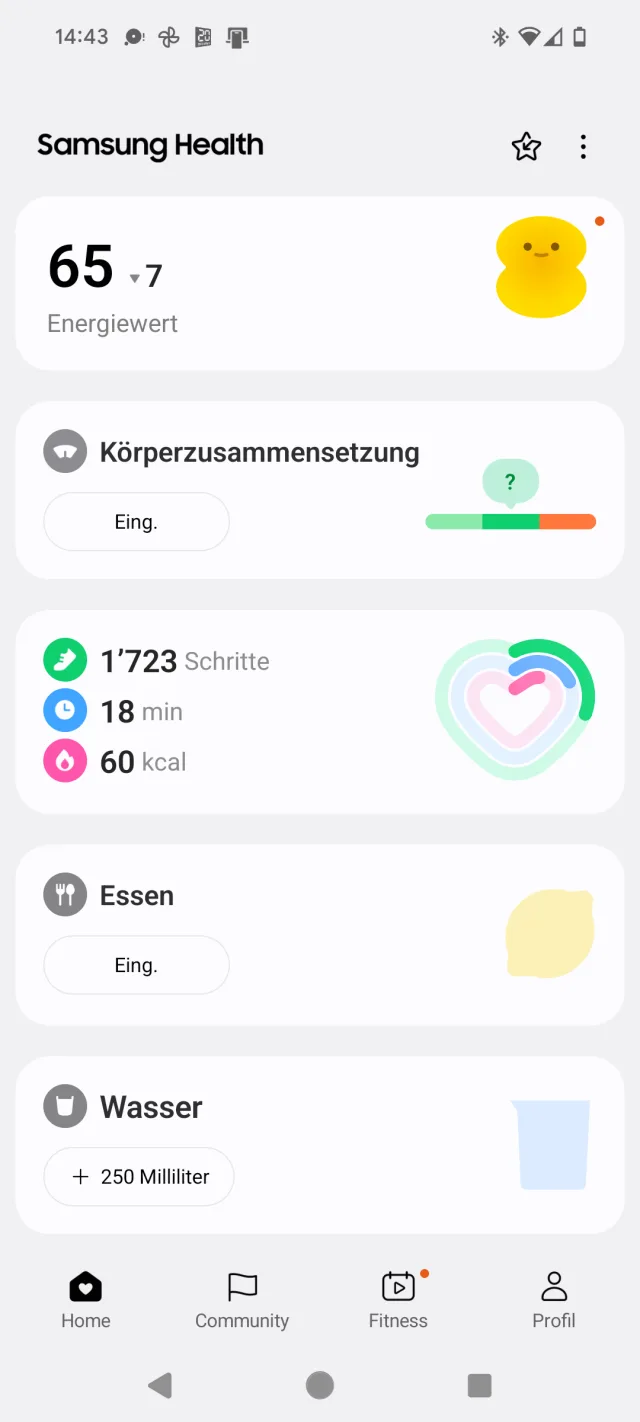Go to the Profil tab
640x1422 pixels.
[554, 1300]
